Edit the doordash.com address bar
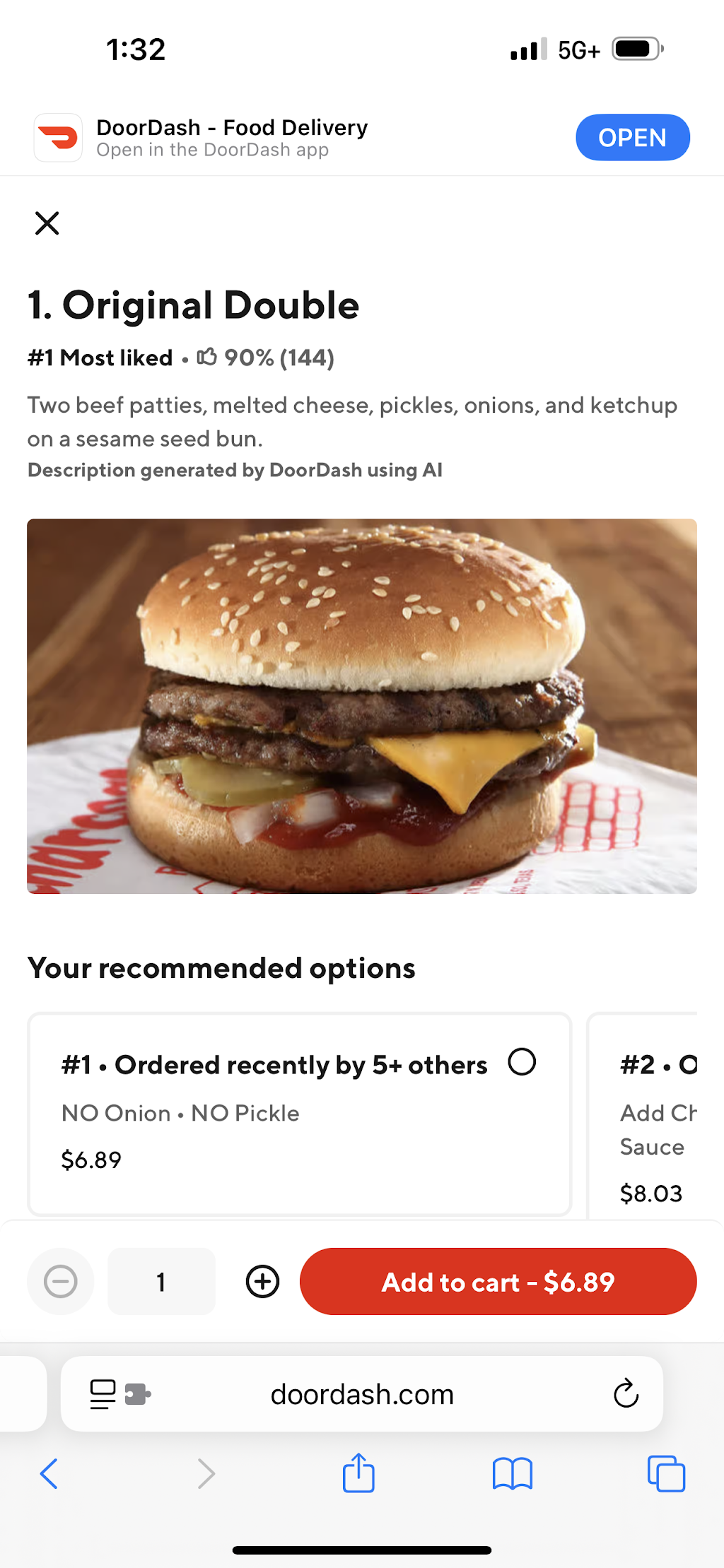Image resolution: width=724 pixels, height=1568 pixels. pos(362,1394)
